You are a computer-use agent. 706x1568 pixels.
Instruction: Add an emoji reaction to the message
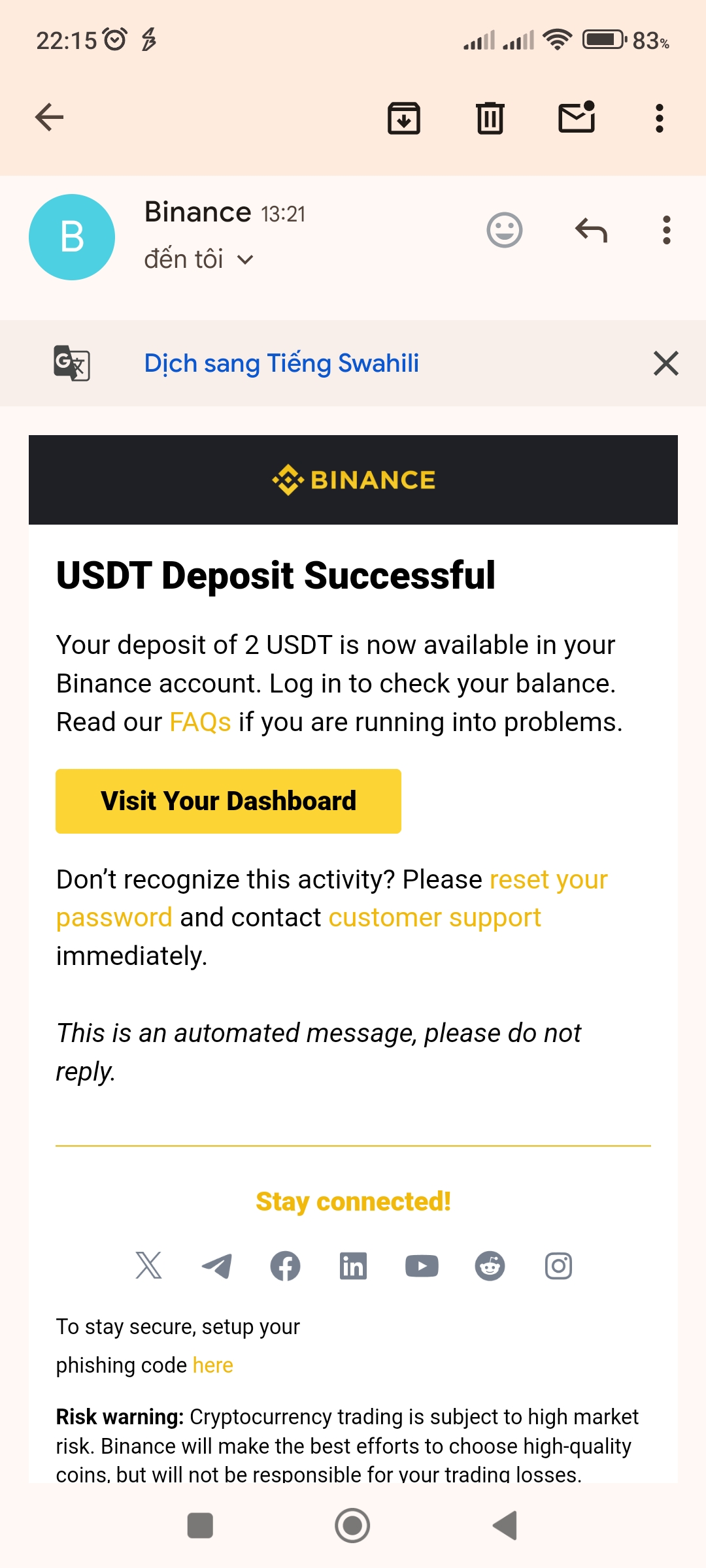(x=504, y=230)
